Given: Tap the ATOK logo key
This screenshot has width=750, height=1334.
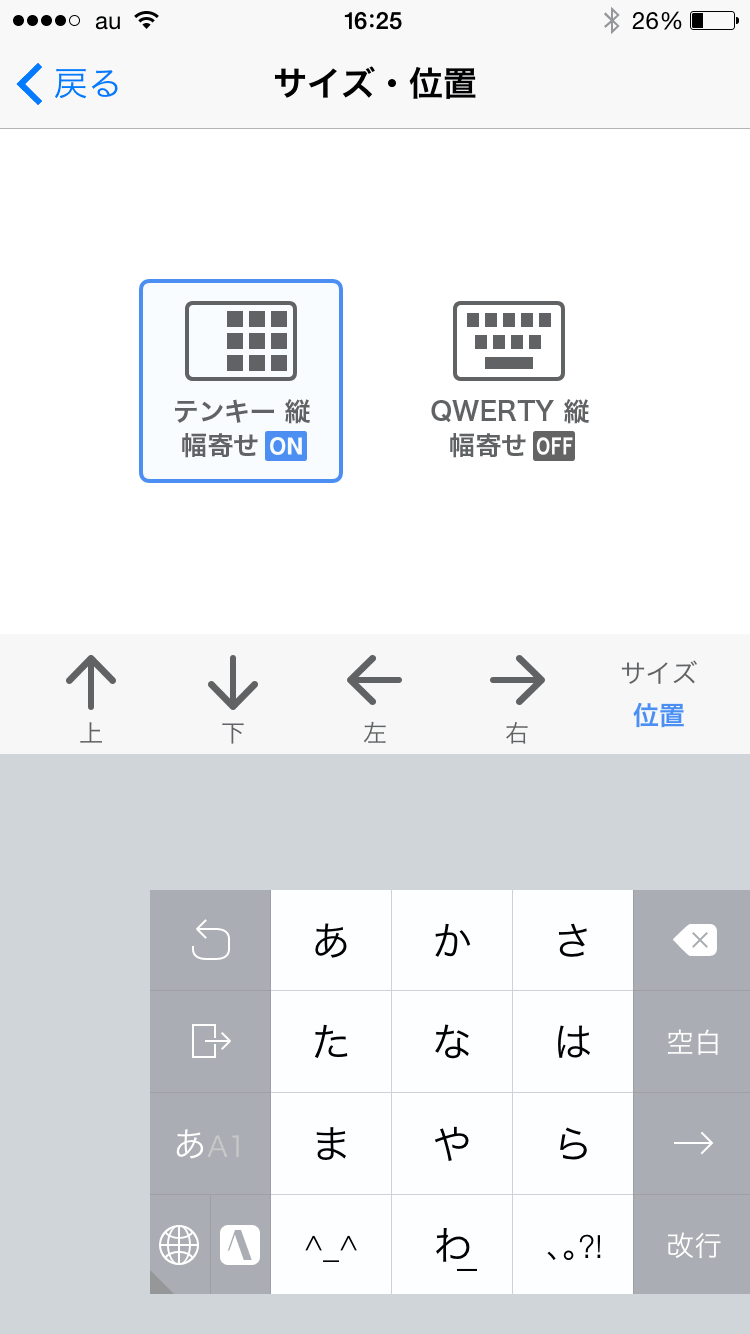Looking at the screenshot, I should pyautogui.click(x=240, y=1245).
